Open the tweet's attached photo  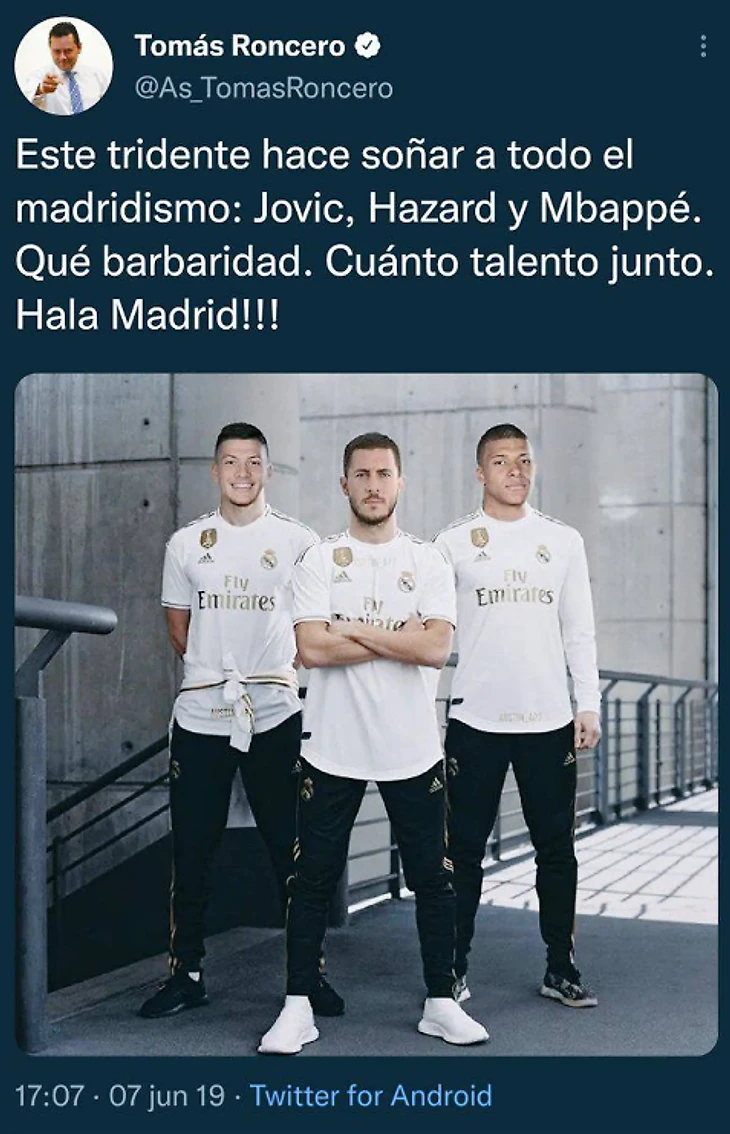pyautogui.click(x=366, y=715)
